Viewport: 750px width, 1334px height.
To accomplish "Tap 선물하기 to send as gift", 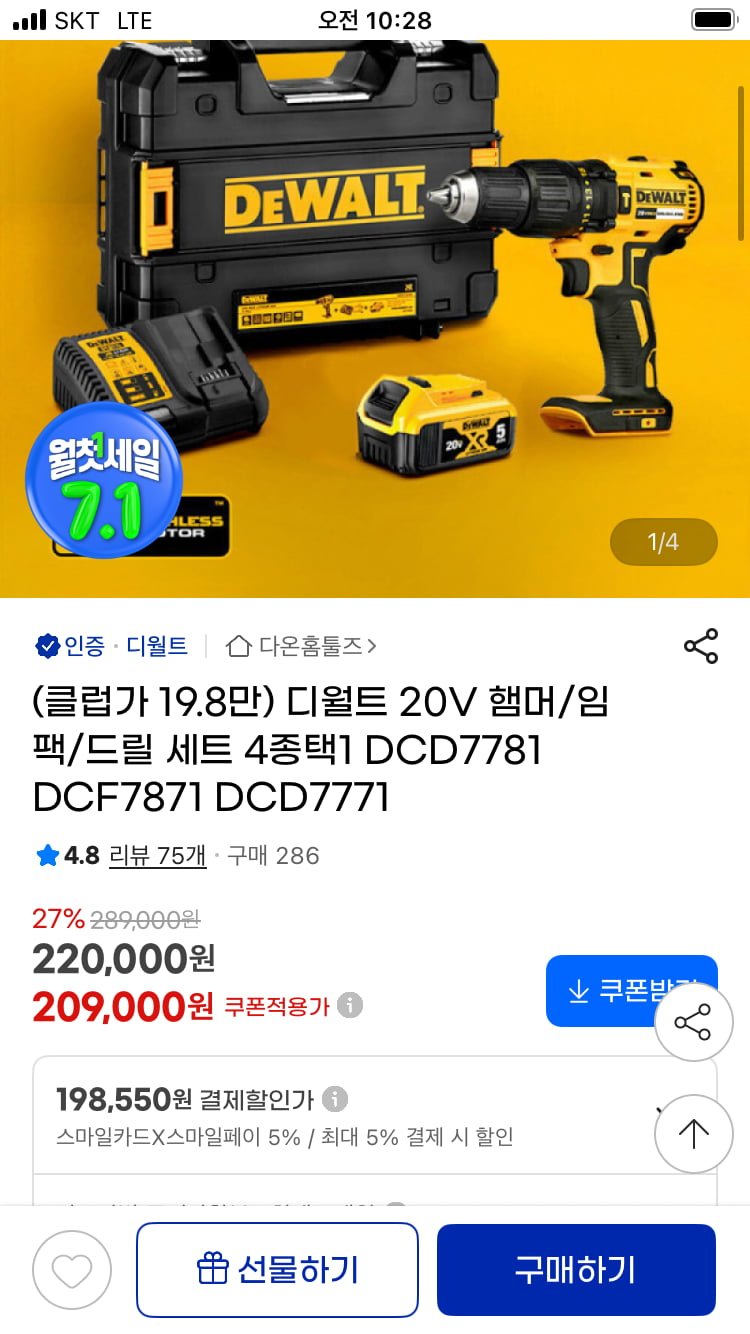I will 277,1270.
